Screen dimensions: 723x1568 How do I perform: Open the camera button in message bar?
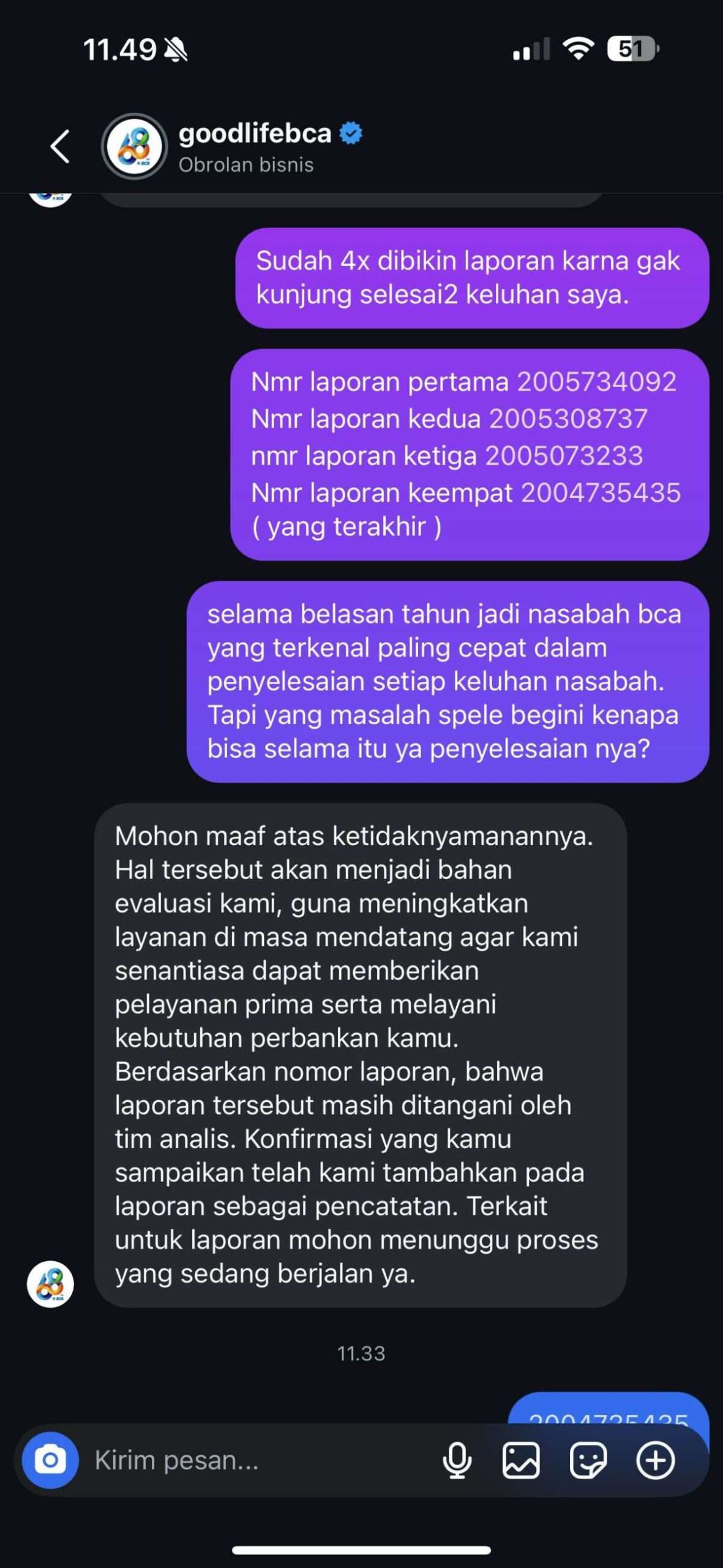(x=50, y=1460)
